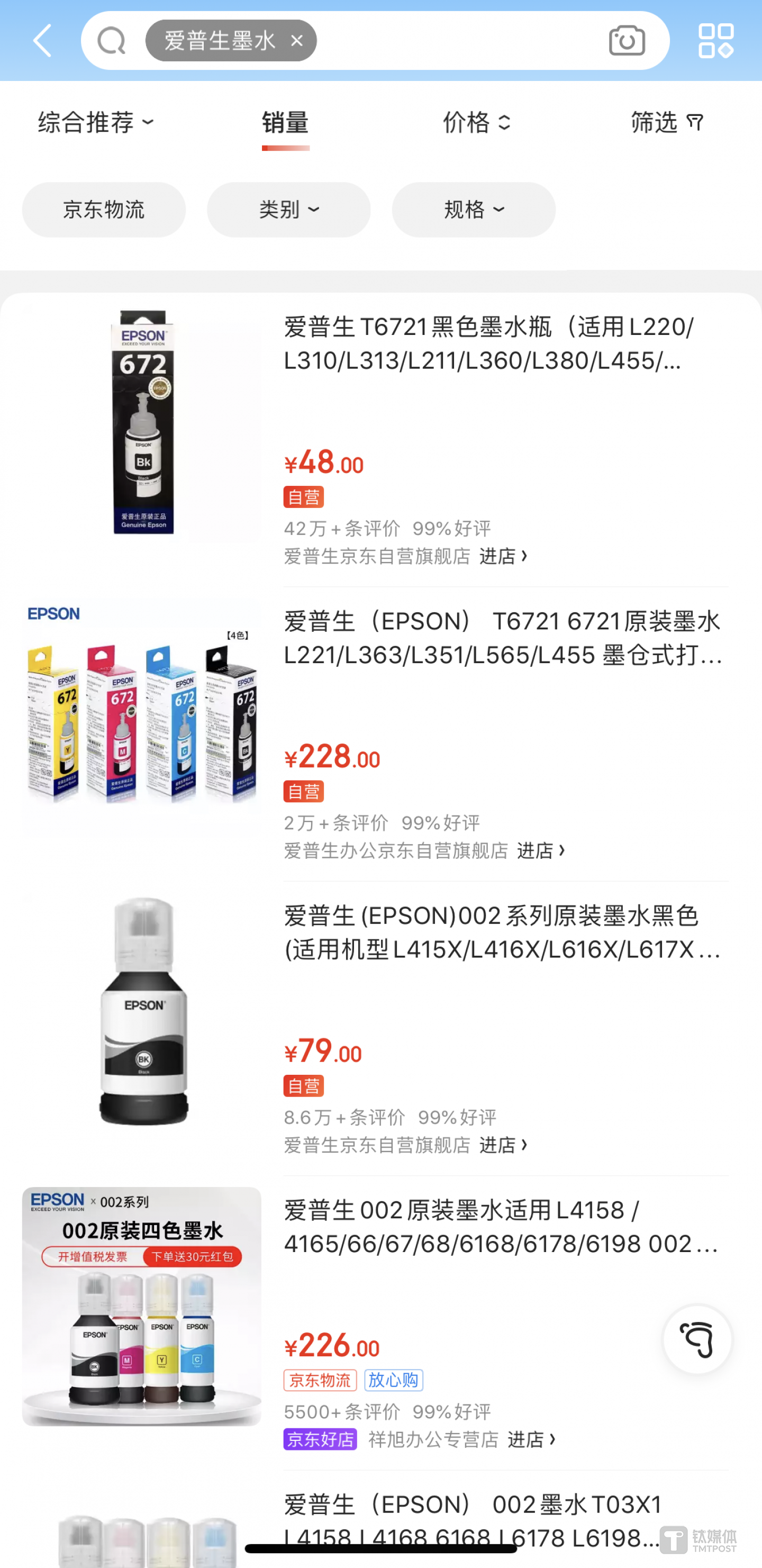This screenshot has width=762, height=1568.
Task: Clear the search keyword with the x icon
Action: coord(297,41)
